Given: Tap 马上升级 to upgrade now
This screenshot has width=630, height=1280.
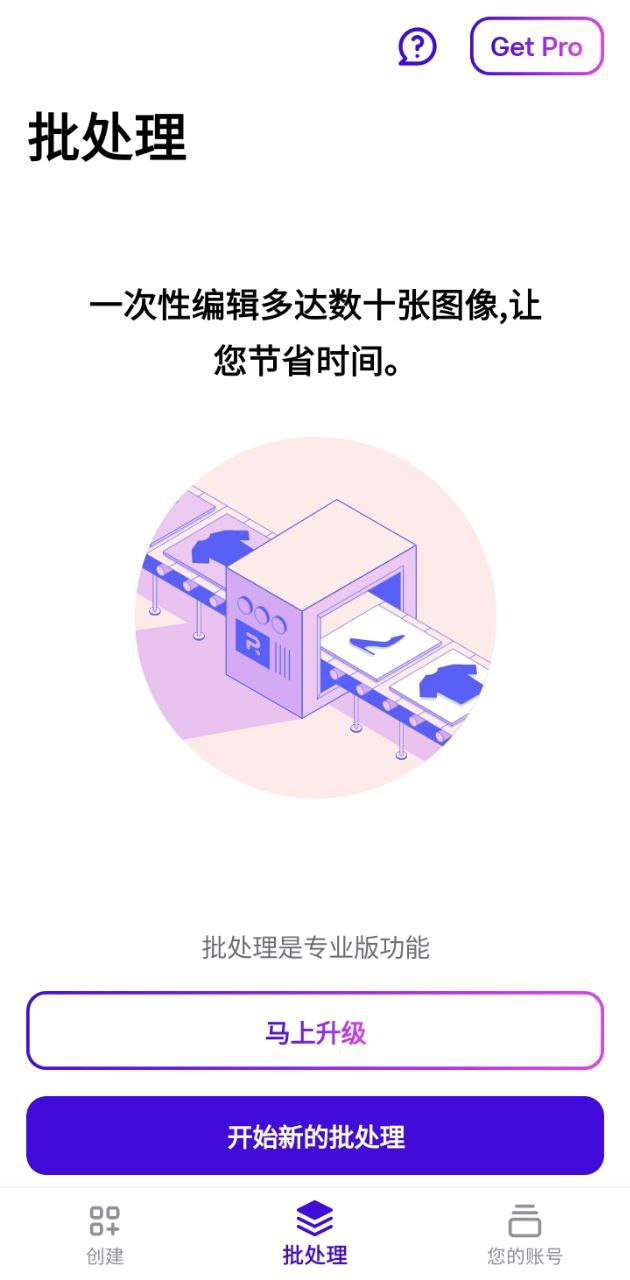Looking at the screenshot, I should (x=315, y=1031).
